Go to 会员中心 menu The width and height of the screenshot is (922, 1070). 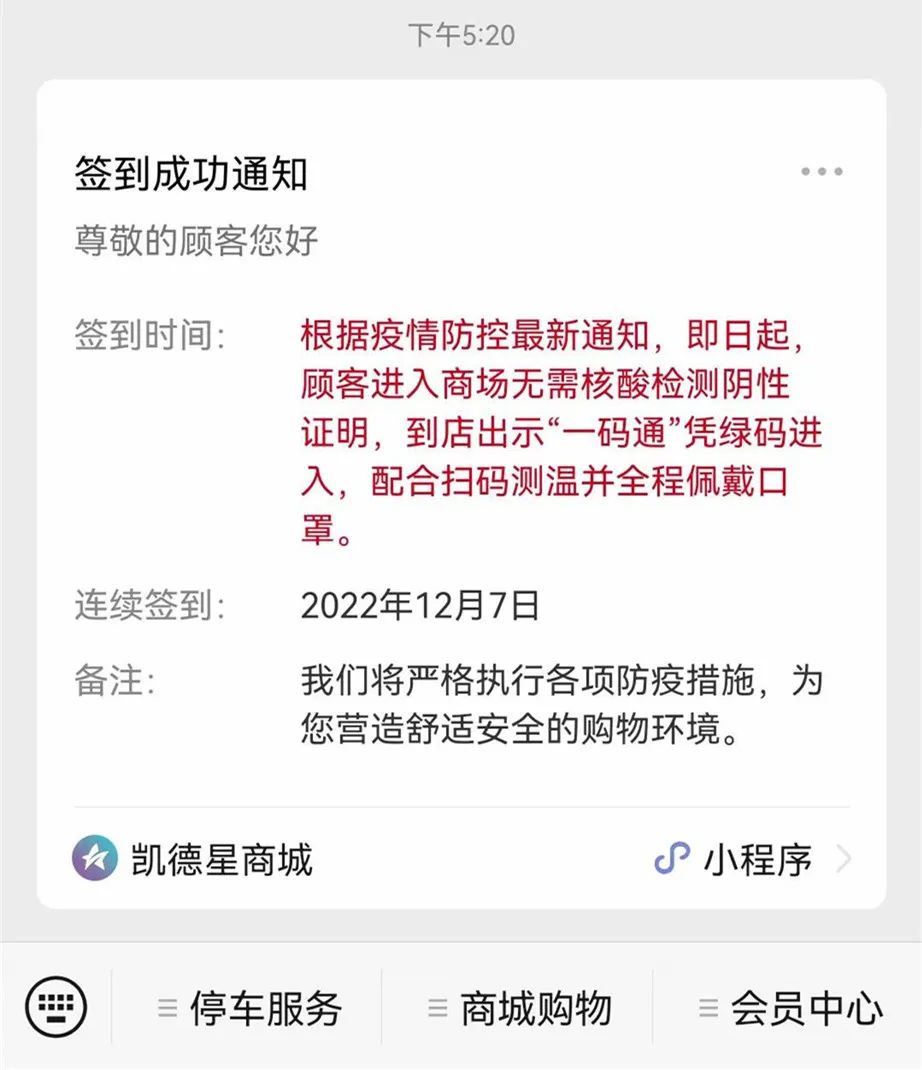pos(789,1008)
